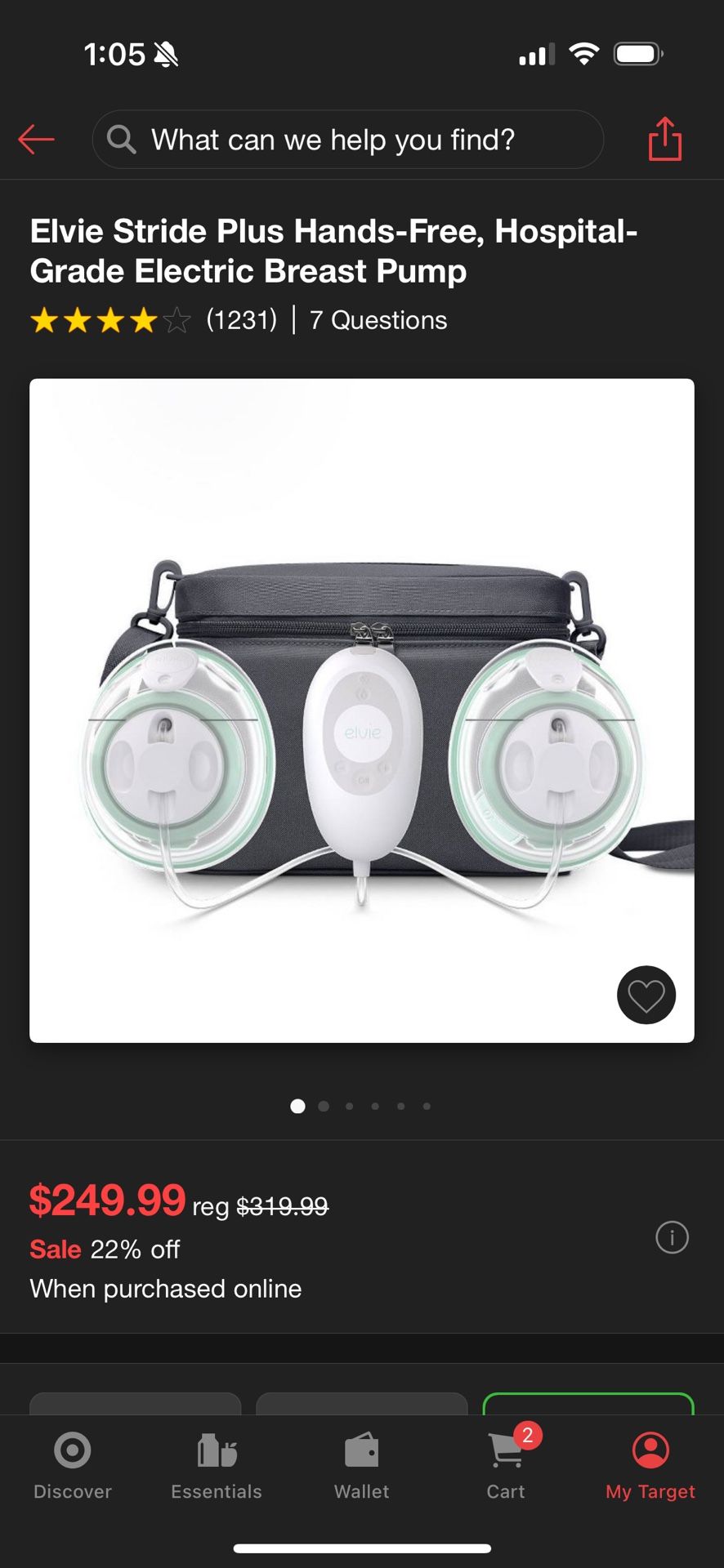This screenshot has height=1568, width=724.
Task: Open the Essentials tab
Action: click(x=217, y=1466)
